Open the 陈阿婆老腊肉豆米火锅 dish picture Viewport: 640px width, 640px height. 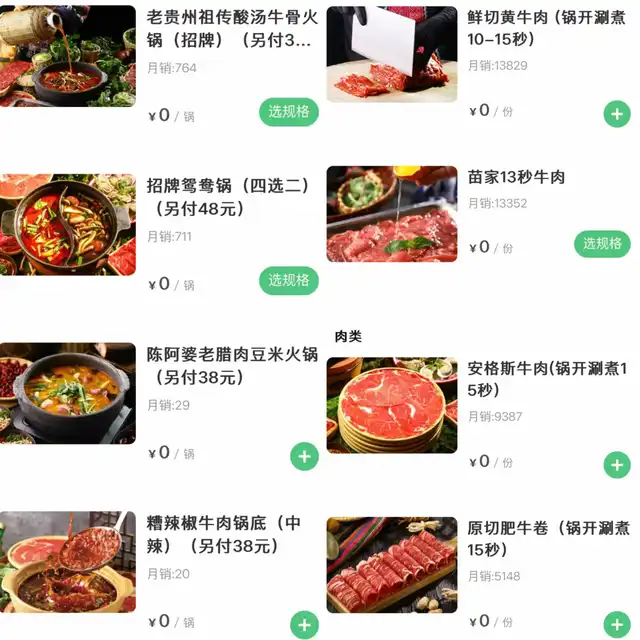click(68, 394)
